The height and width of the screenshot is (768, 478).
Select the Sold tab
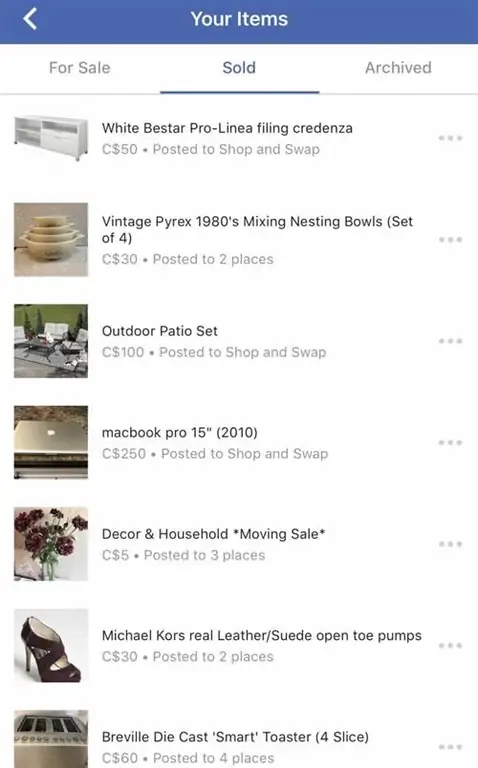(239, 68)
